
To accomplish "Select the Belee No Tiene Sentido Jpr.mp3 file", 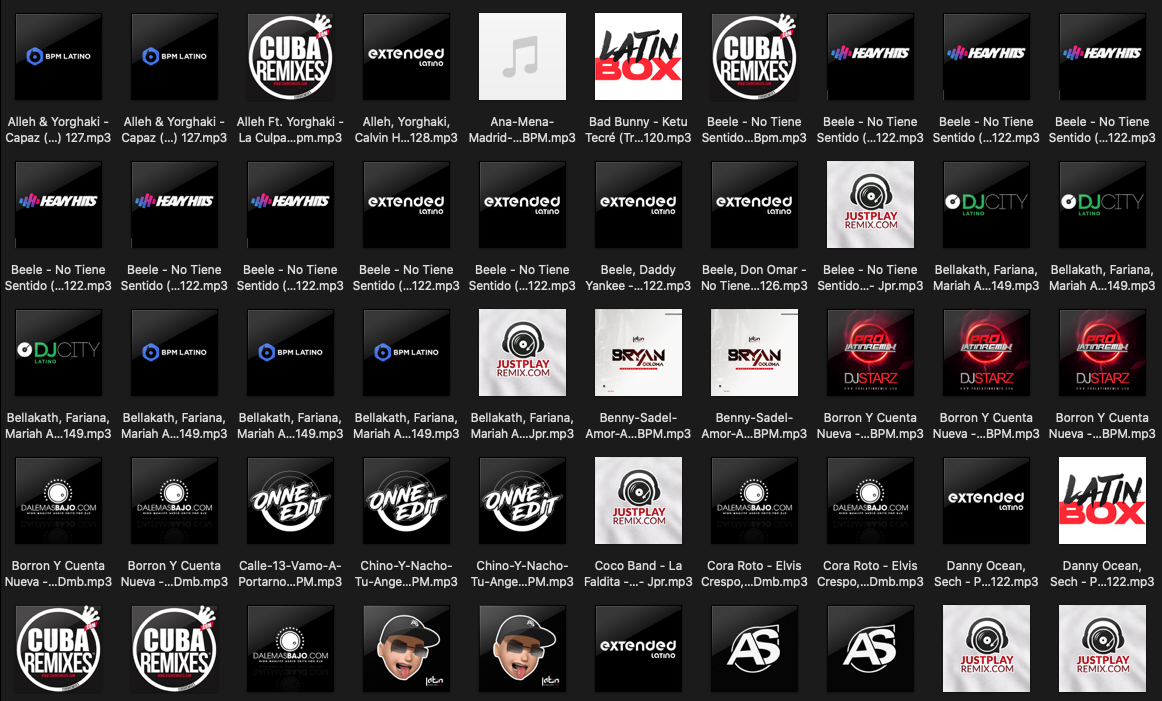I will click(870, 204).
